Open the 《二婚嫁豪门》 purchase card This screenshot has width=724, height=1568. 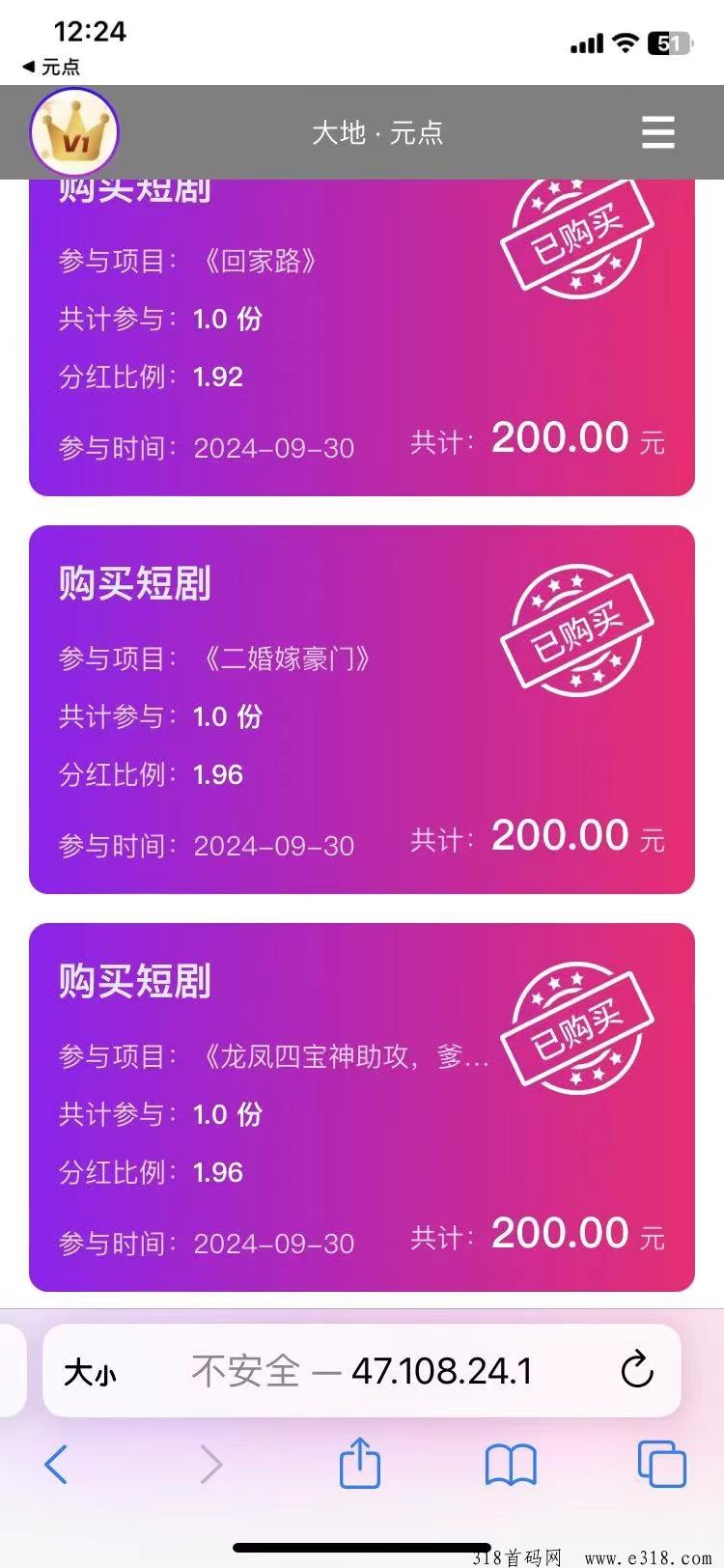point(362,710)
